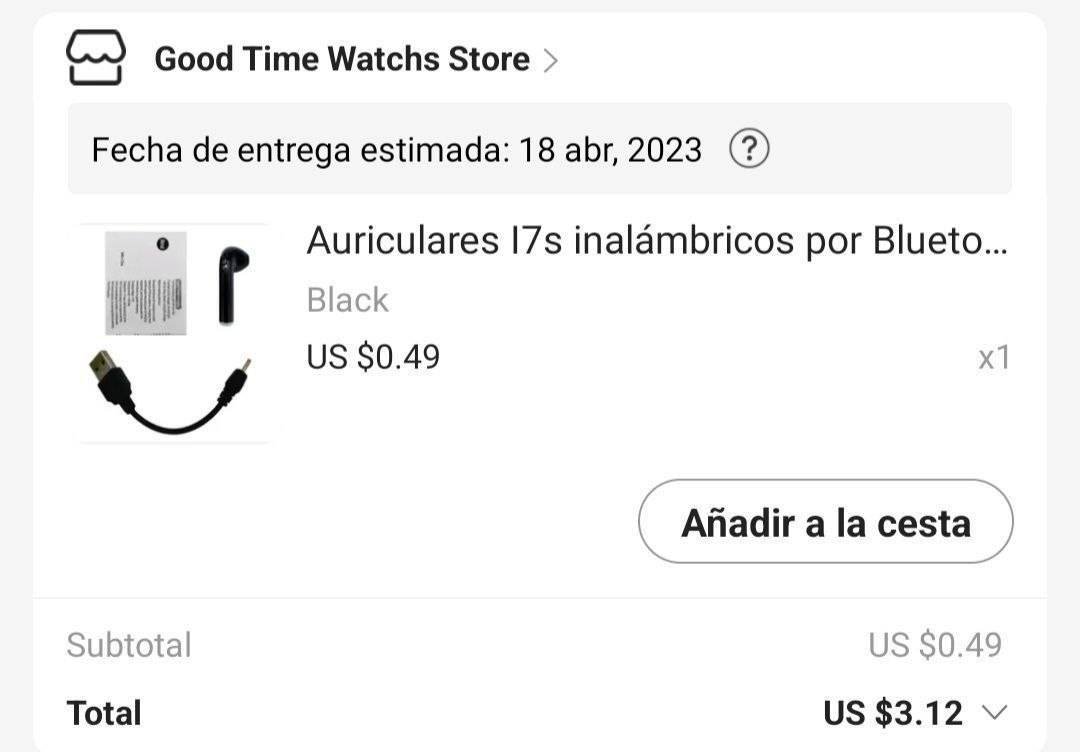
Task: Open the Auriculares I7s product thumbnail
Action: [175, 333]
